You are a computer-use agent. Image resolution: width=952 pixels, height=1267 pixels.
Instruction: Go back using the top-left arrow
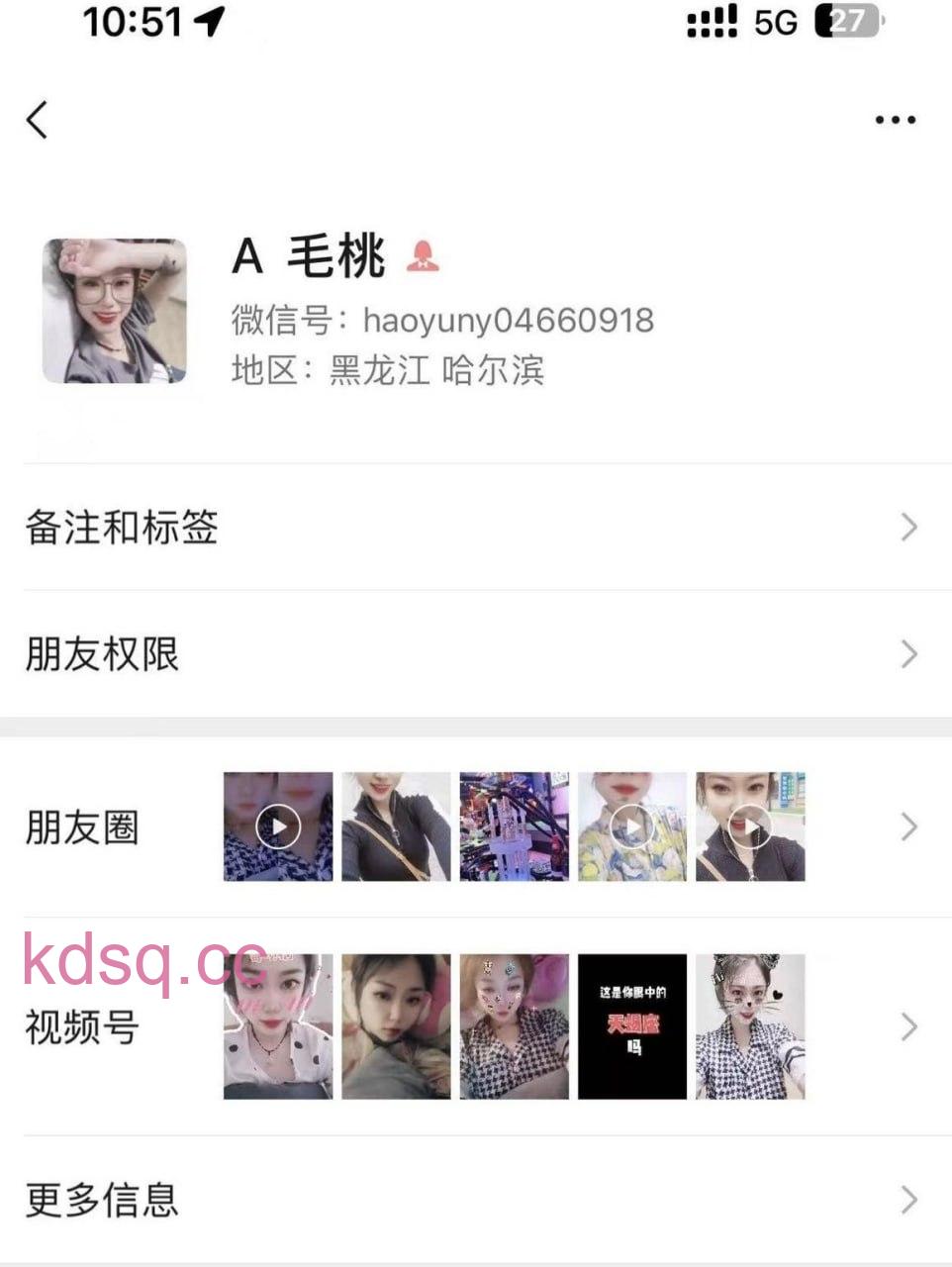click(x=37, y=120)
